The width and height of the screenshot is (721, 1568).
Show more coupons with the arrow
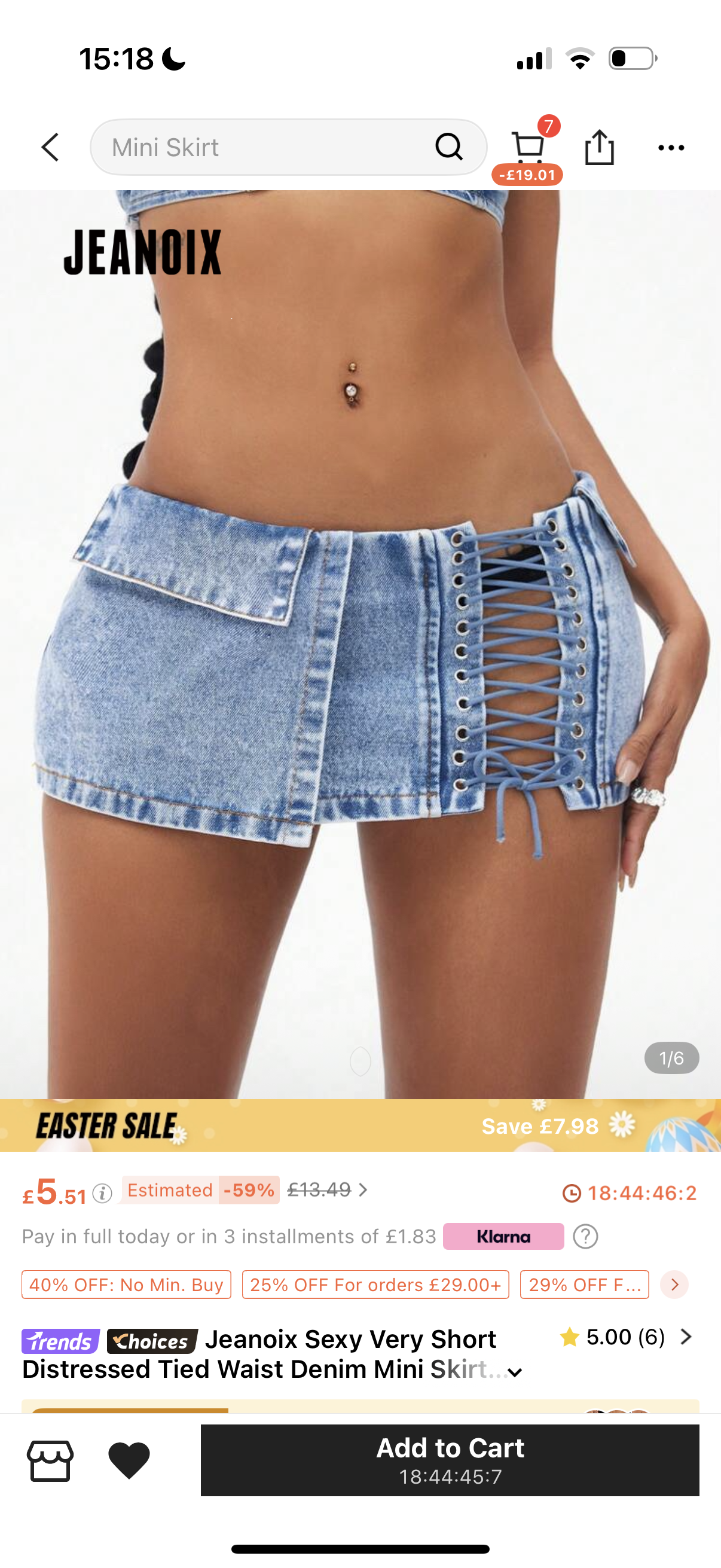[x=674, y=1285]
